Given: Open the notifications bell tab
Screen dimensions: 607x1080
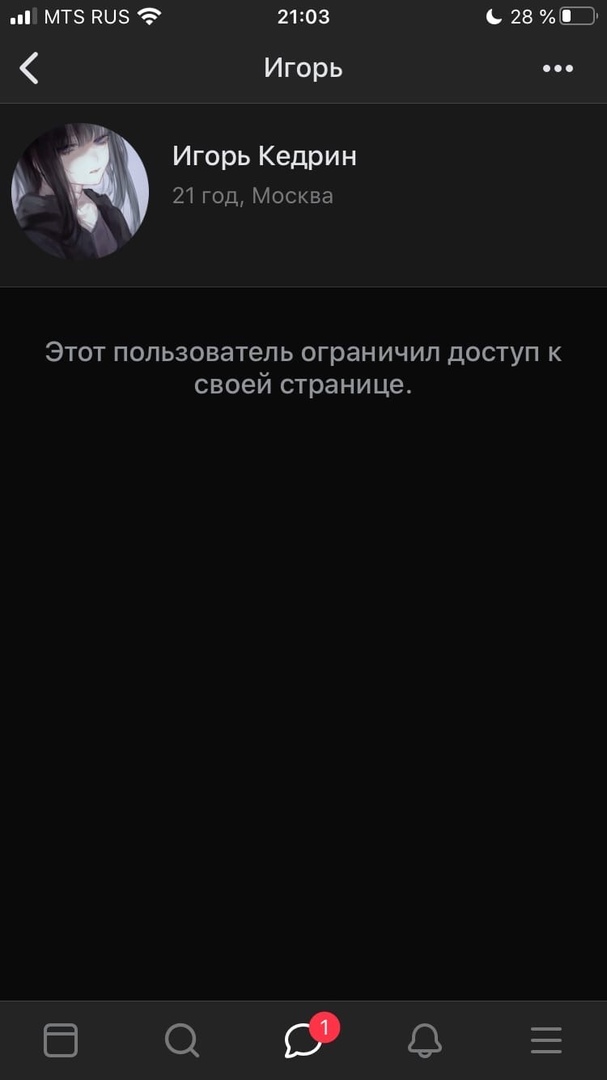Looking at the screenshot, I should (425, 1041).
